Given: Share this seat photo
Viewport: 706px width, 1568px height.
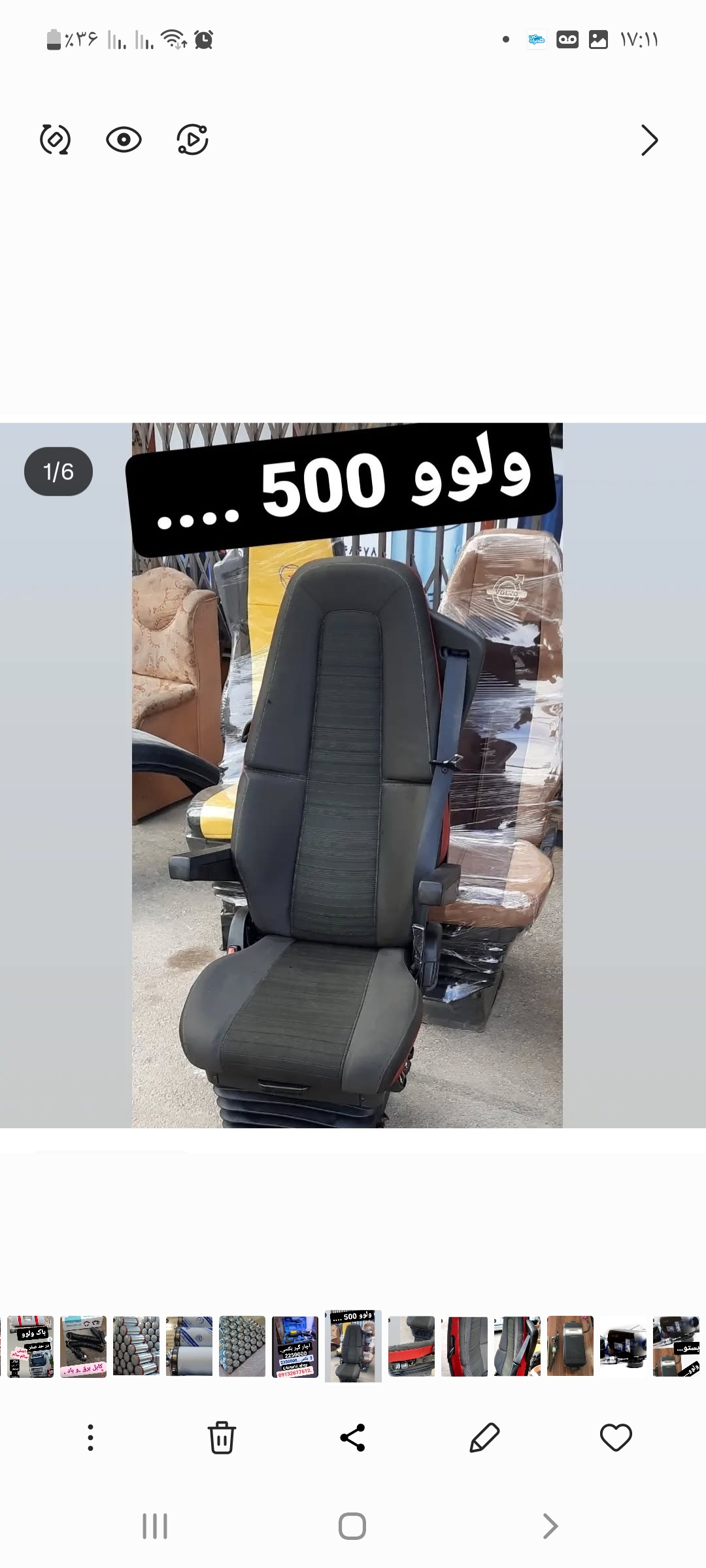Looking at the screenshot, I should click(353, 1437).
